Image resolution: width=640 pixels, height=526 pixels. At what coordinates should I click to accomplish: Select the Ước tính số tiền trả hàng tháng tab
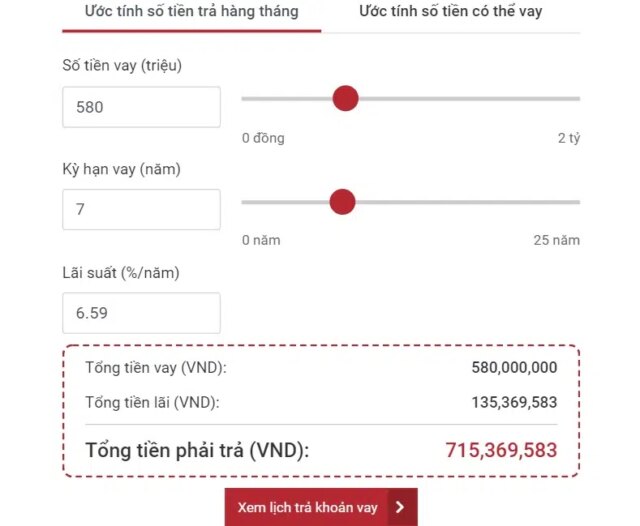pyautogui.click(x=191, y=13)
